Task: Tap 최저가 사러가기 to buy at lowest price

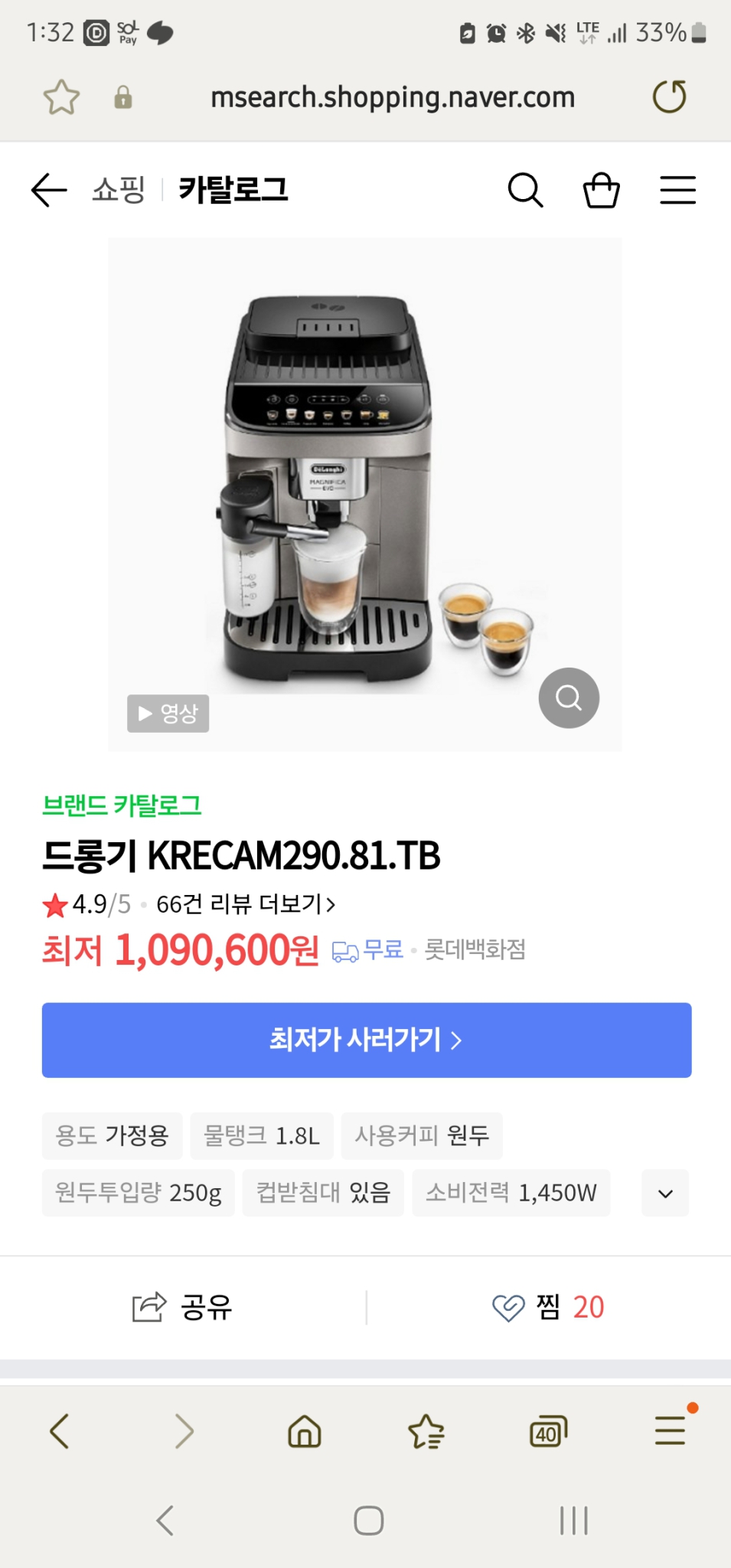Action: tap(366, 1040)
